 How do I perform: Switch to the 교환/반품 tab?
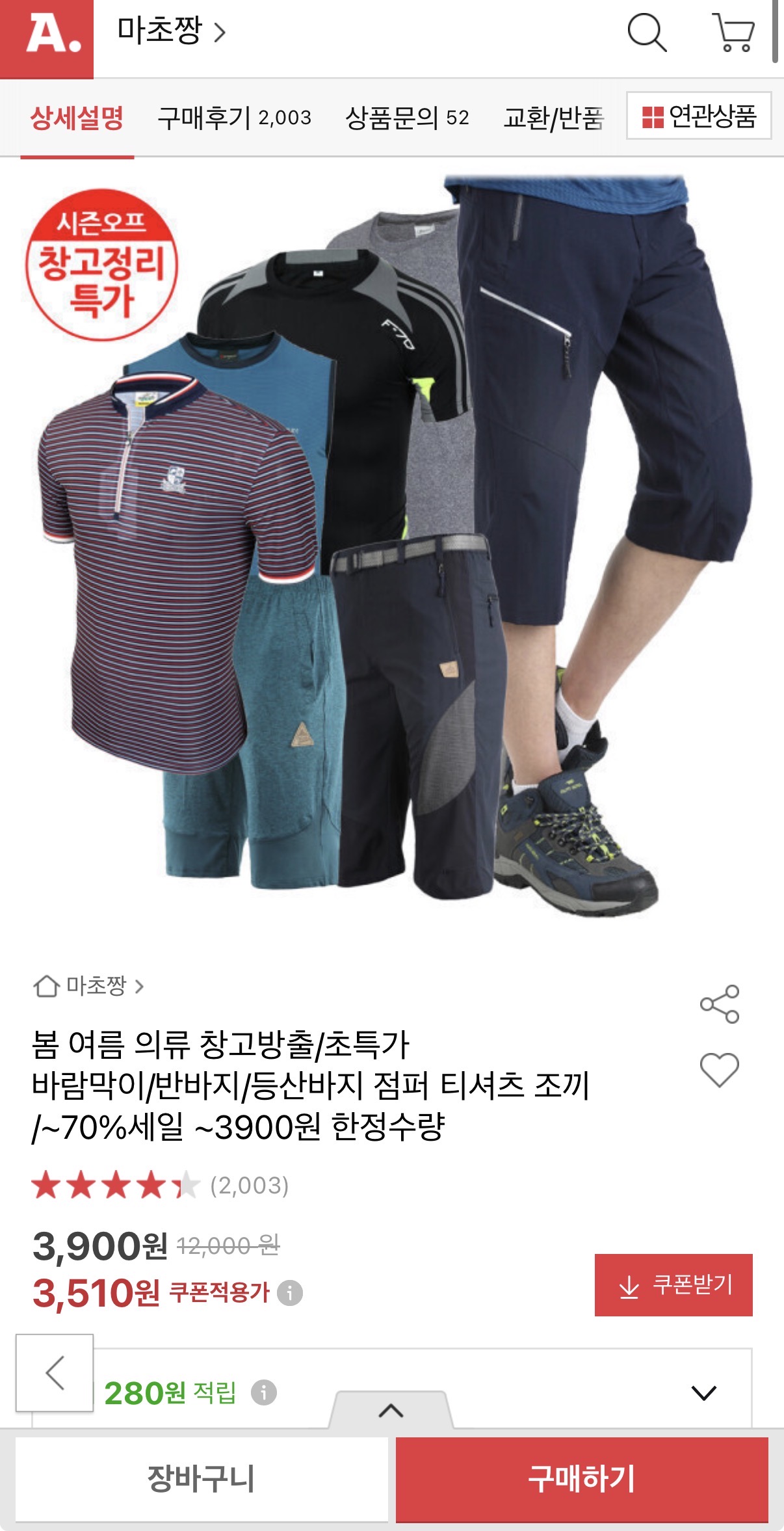coord(553,118)
